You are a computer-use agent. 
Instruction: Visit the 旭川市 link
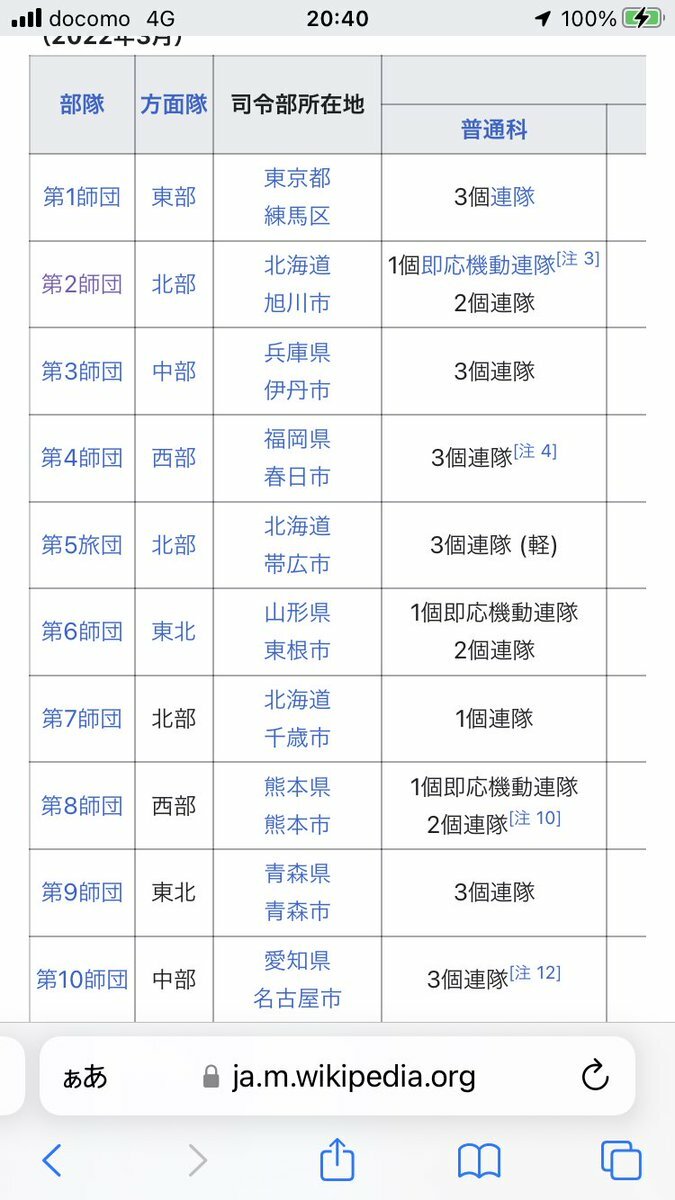(297, 303)
